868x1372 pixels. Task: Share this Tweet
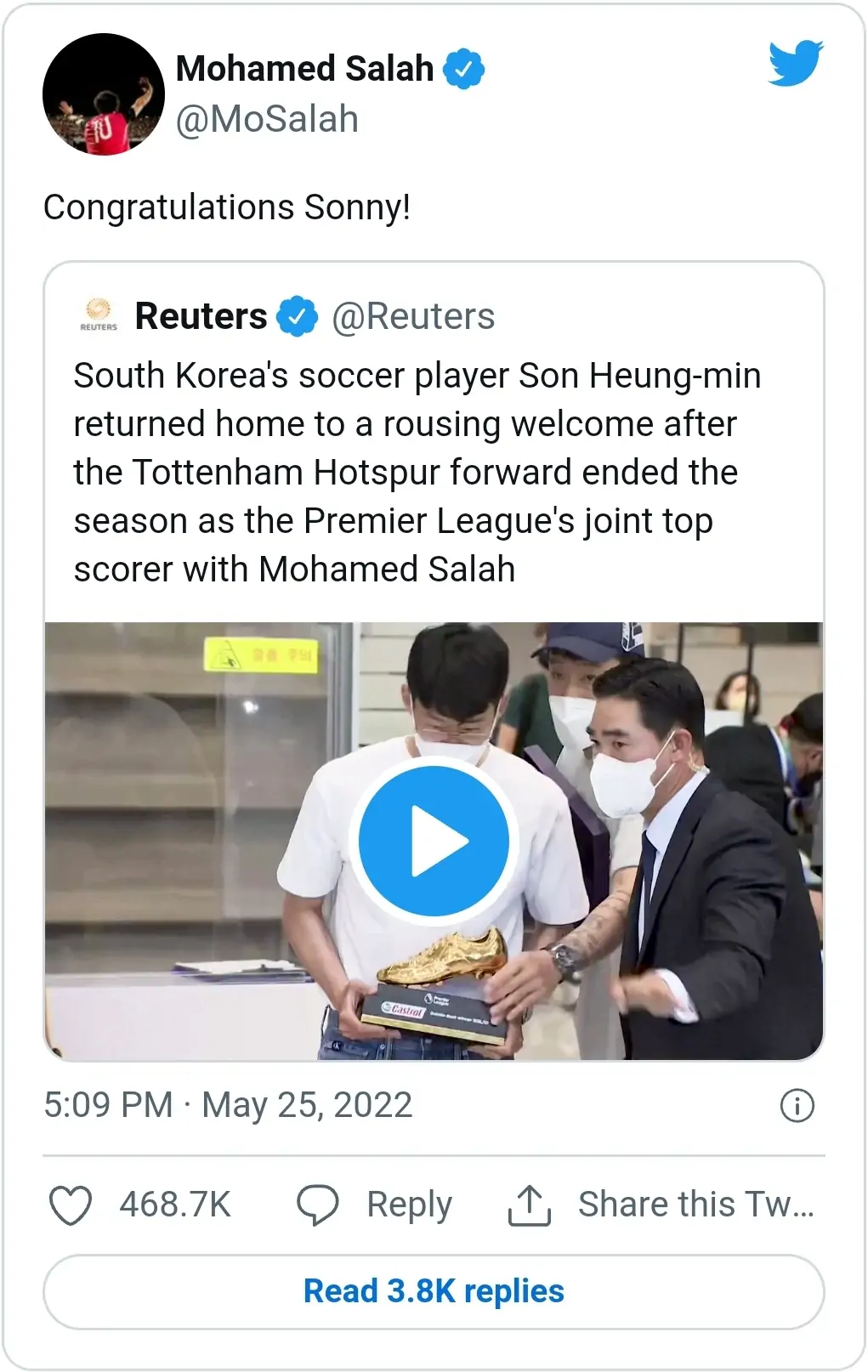tap(661, 1205)
